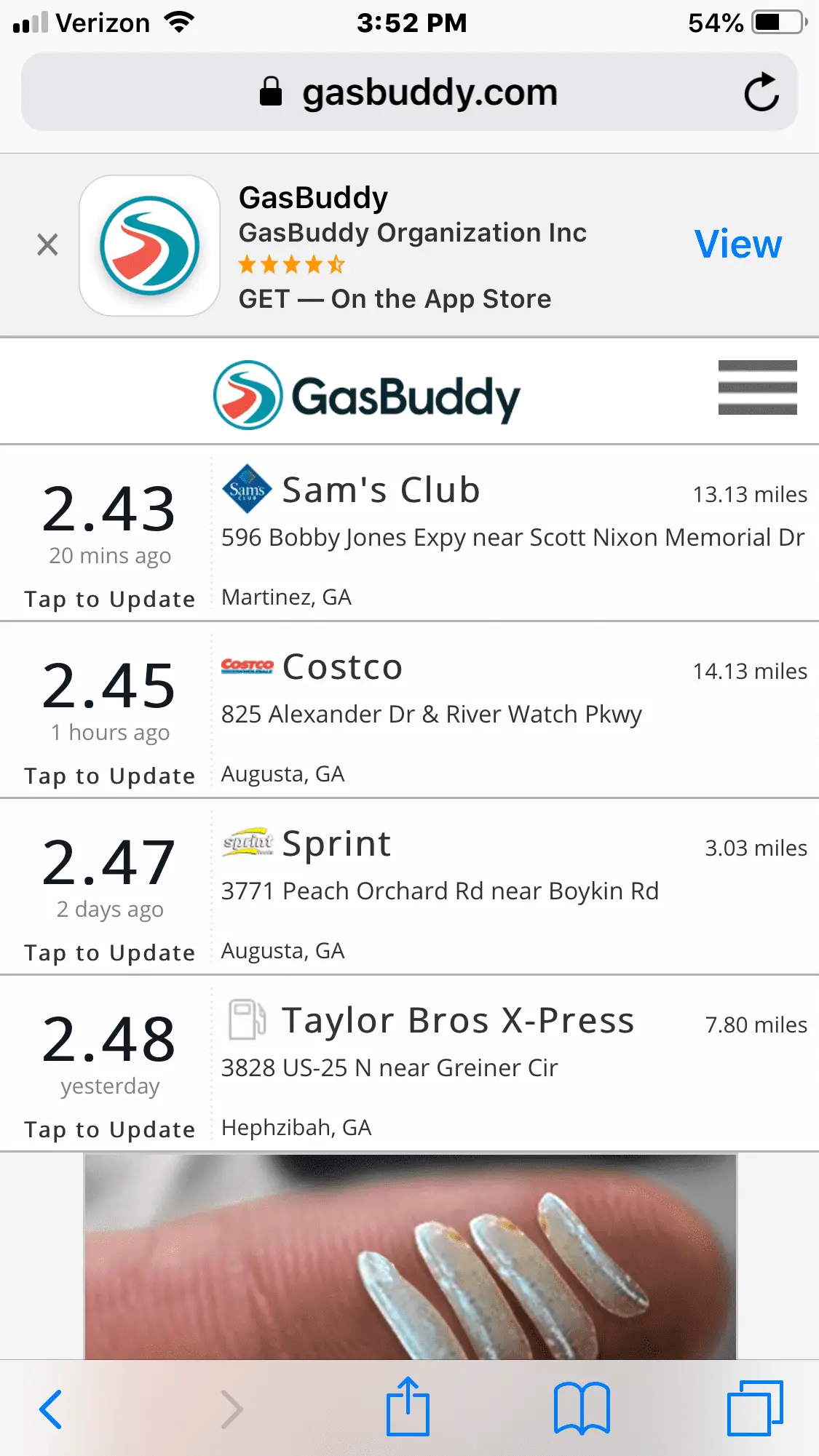Reload the gasbuddy.com page

(761, 92)
